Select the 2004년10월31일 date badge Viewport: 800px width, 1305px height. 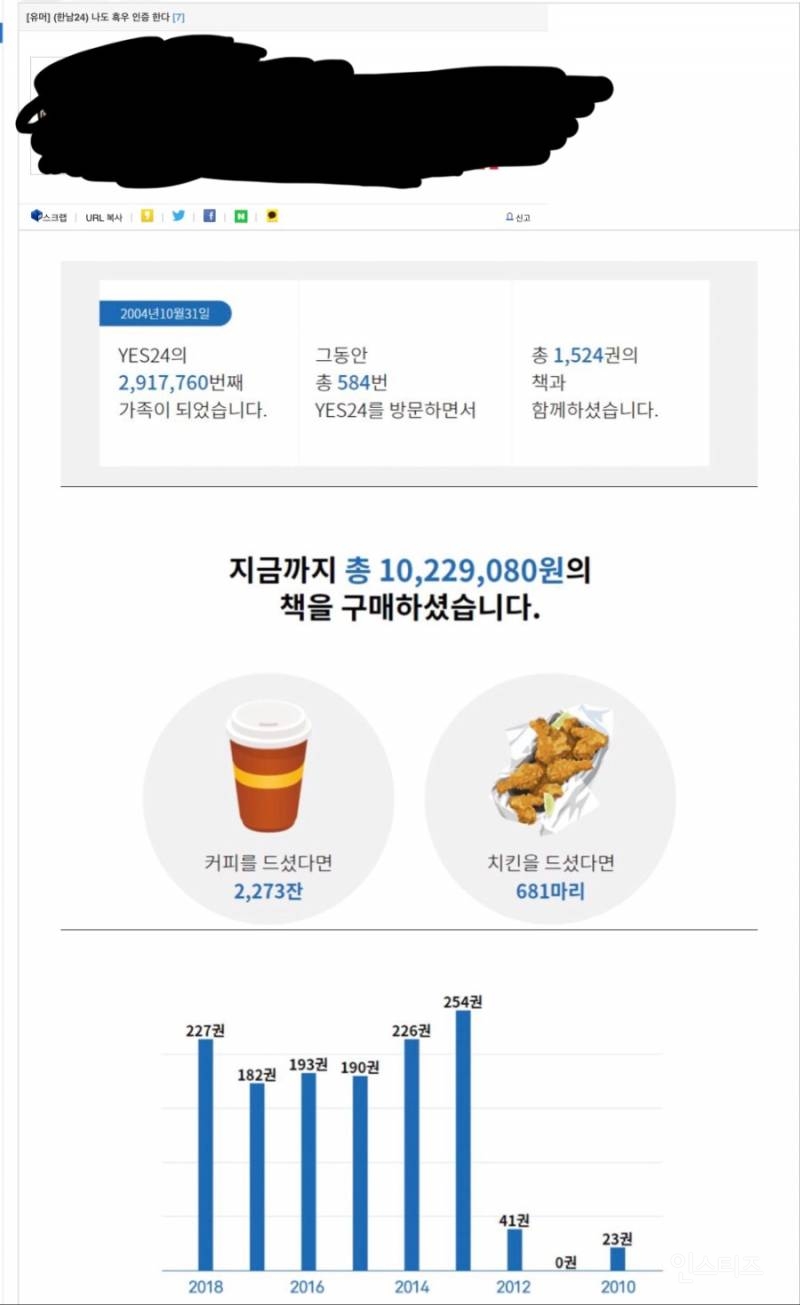[165, 313]
